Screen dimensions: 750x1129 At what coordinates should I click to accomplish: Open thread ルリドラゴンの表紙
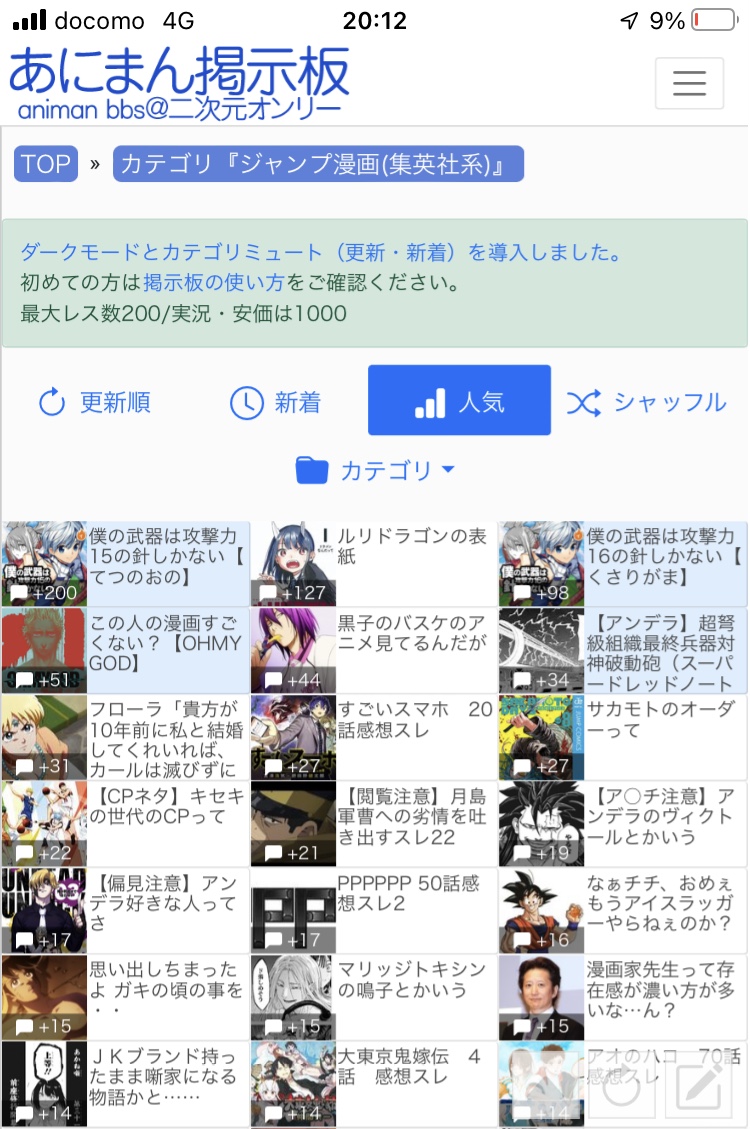pyautogui.click(x=411, y=547)
